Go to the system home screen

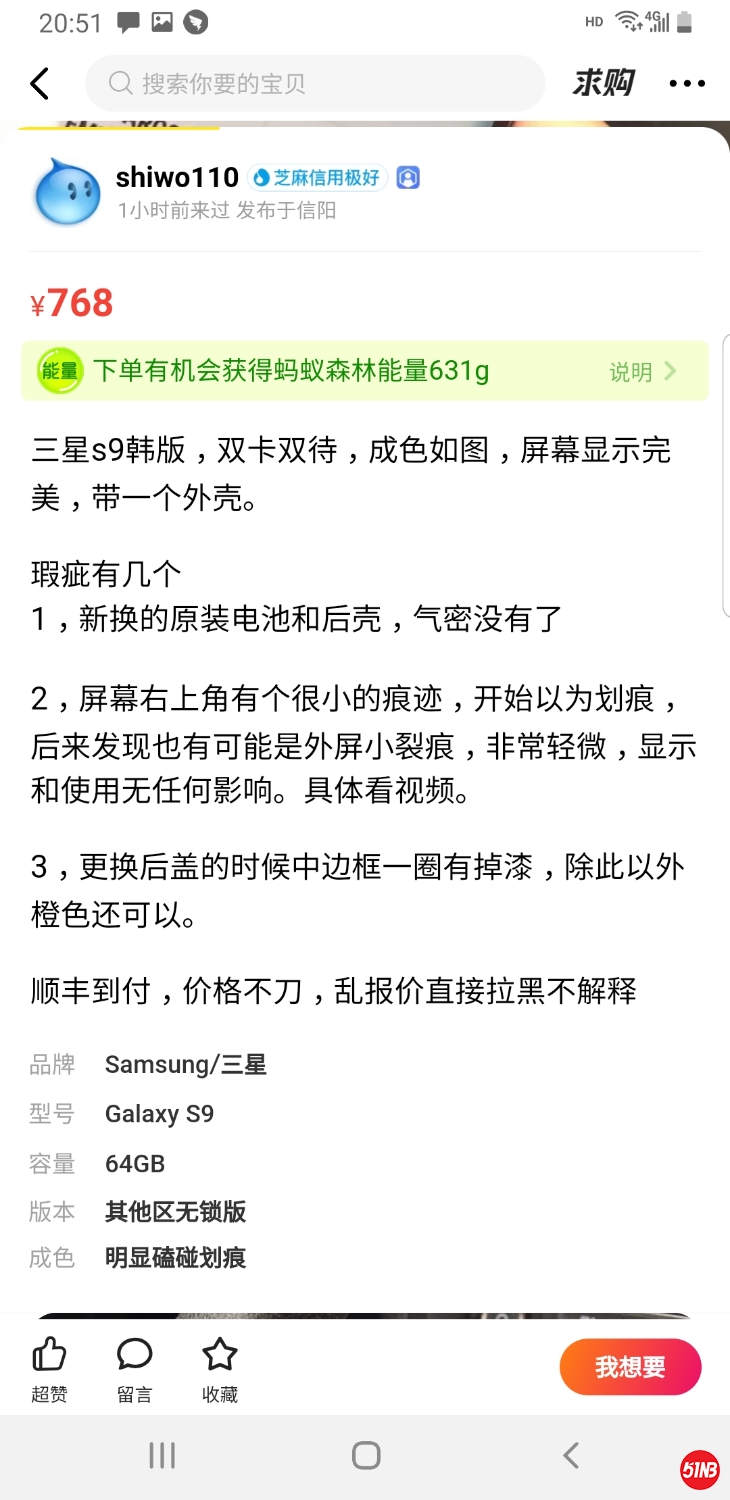click(x=366, y=1455)
